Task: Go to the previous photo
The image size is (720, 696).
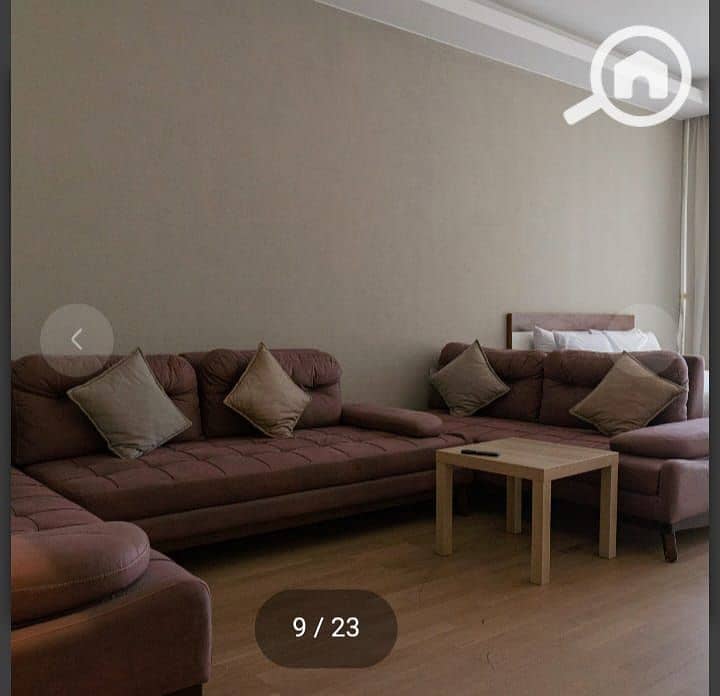Action: (x=77, y=340)
